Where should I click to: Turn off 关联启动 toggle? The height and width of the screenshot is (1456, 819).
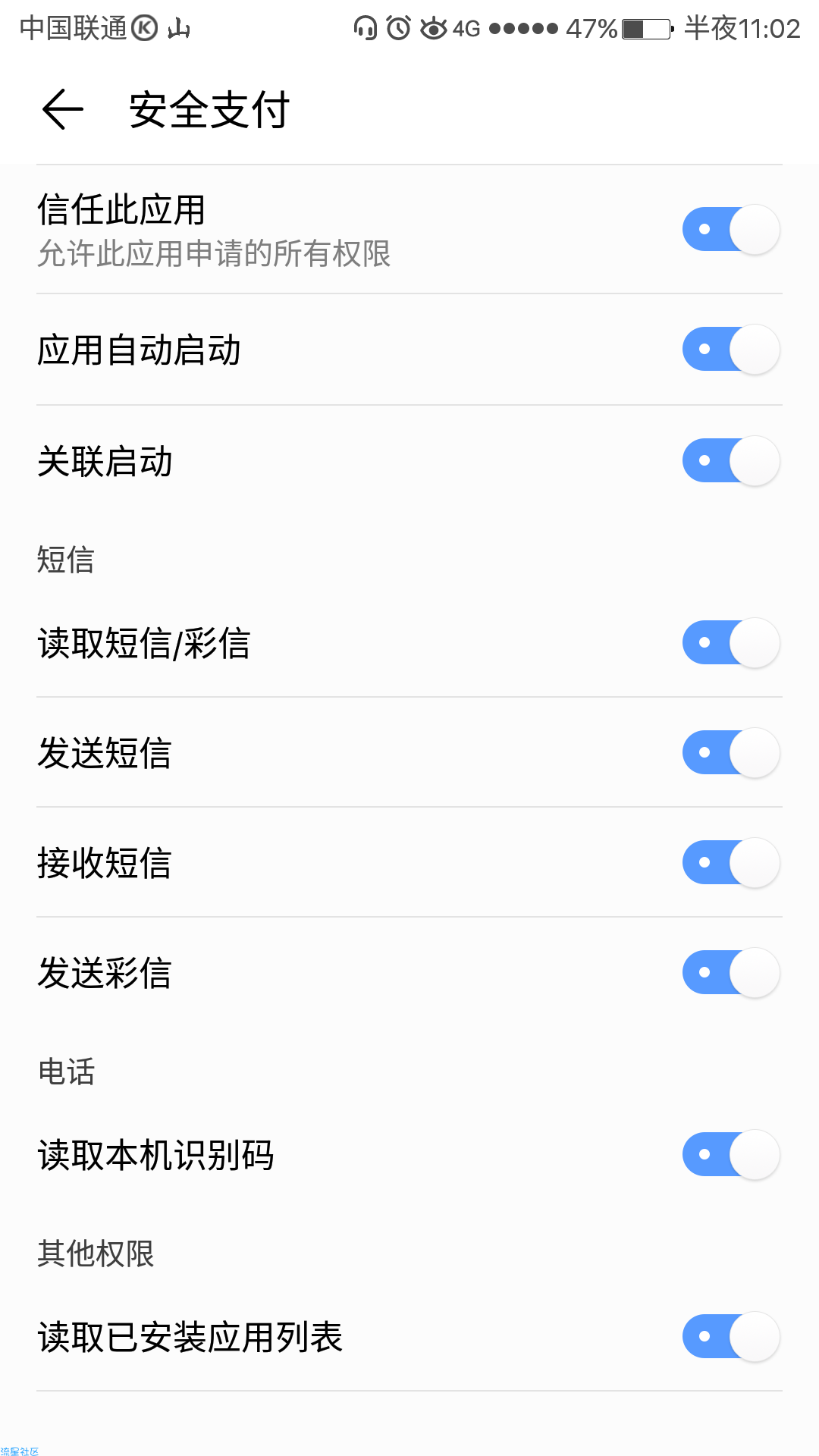click(731, 460)
